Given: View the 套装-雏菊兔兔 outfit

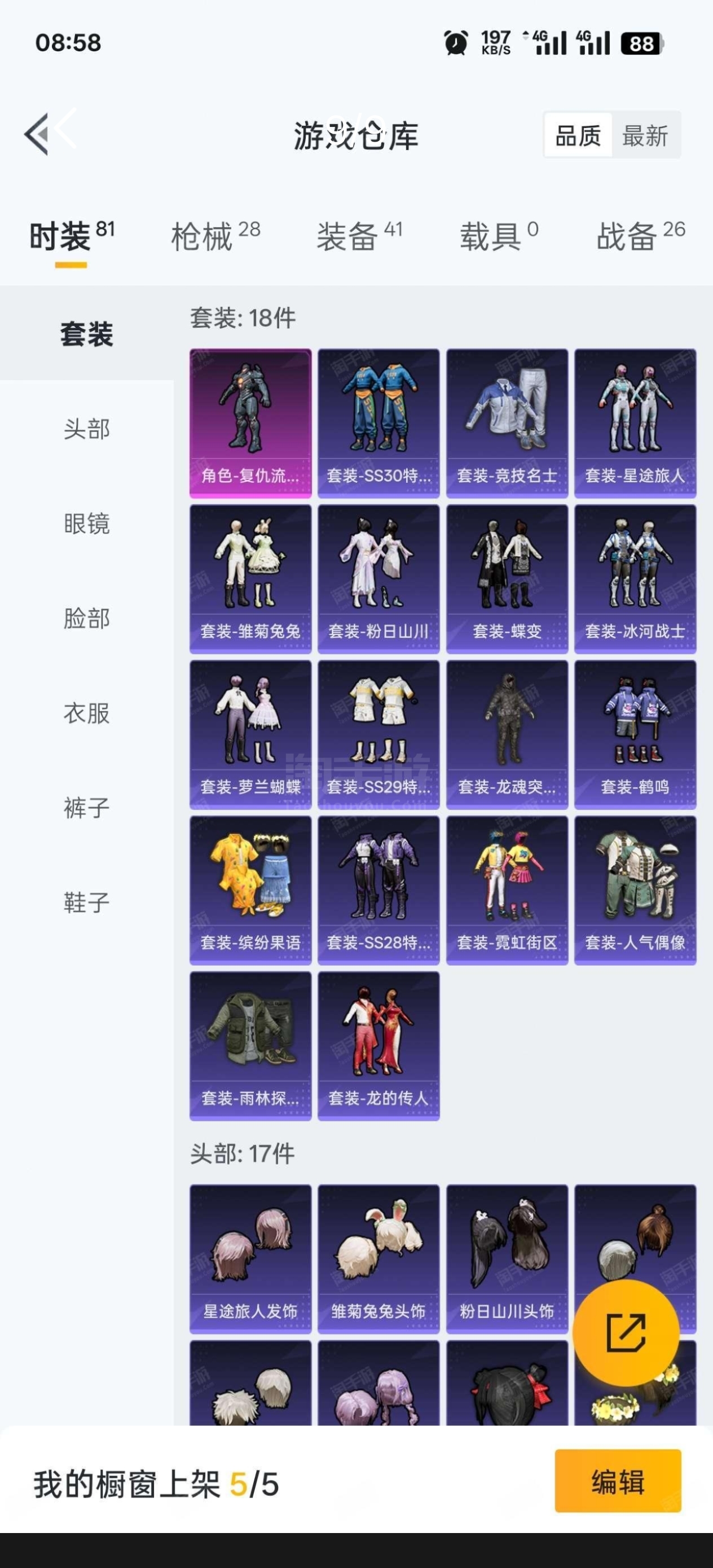Looking at the screenshot, I should [250, 579].
